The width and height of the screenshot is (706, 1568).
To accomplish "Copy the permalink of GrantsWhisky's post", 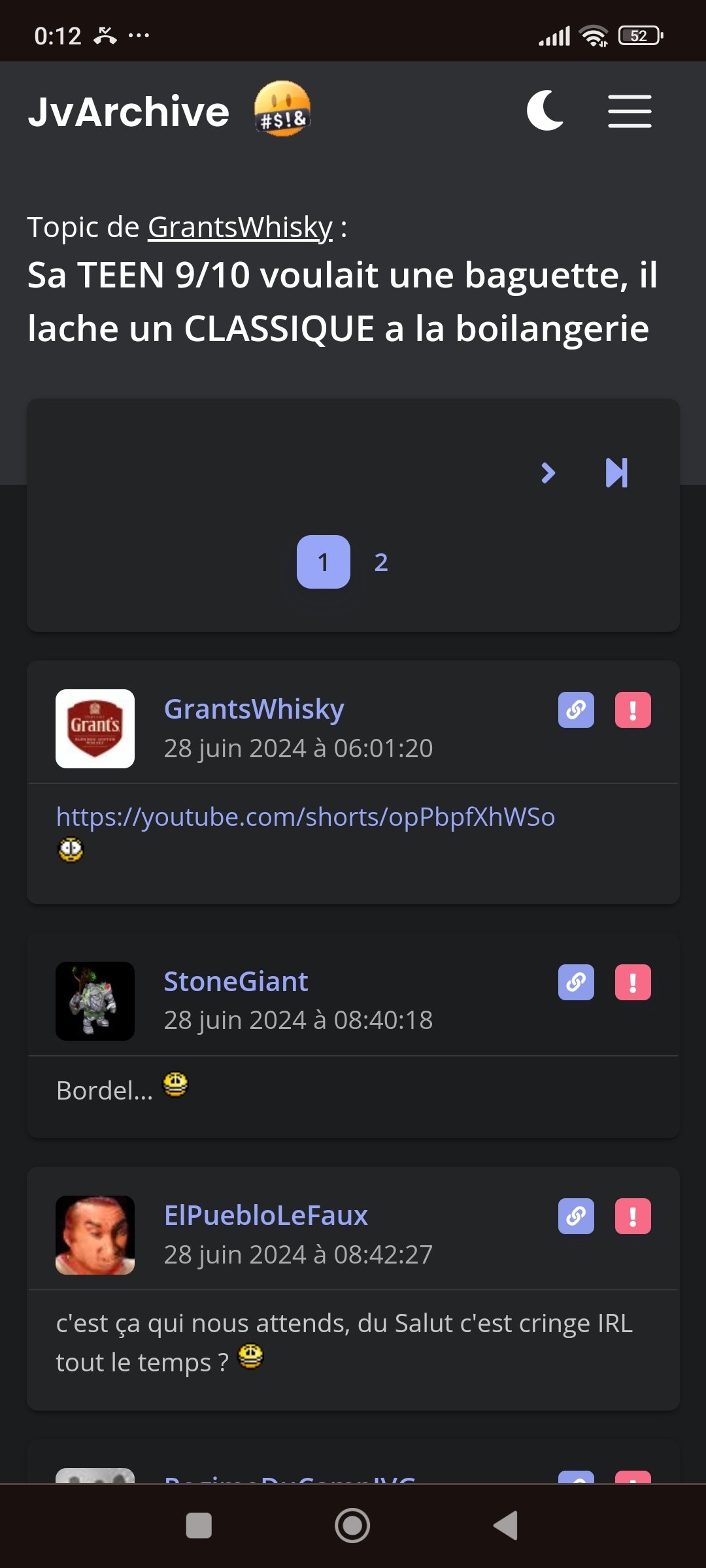I will pyautogui.click(x=576, y=710).
